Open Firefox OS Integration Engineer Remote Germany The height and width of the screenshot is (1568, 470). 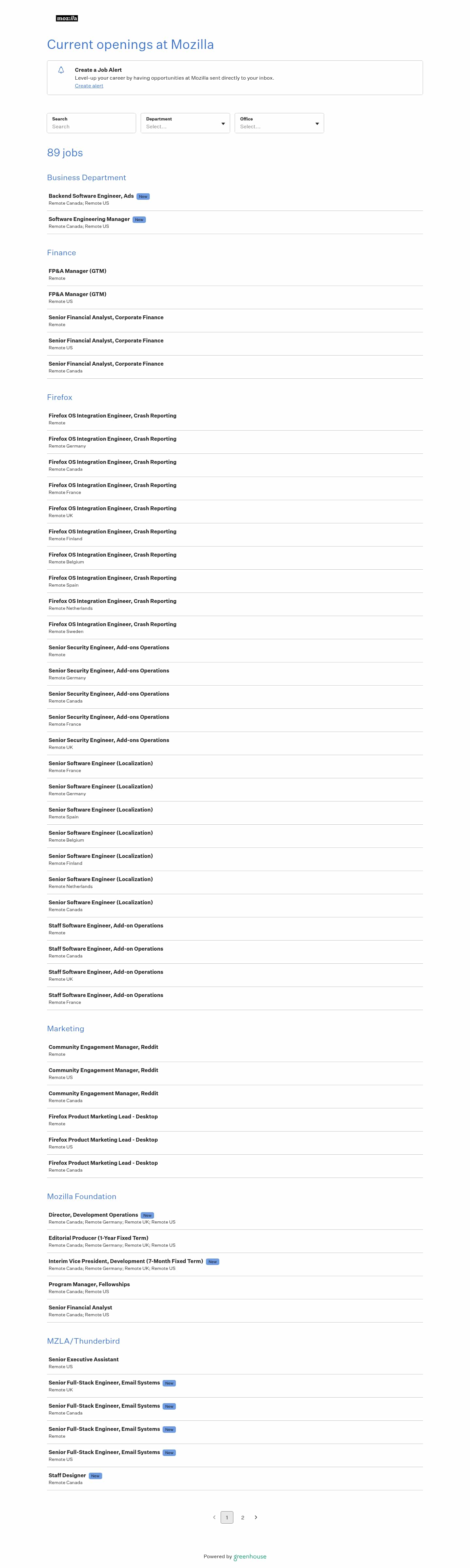tap(113, 439)
